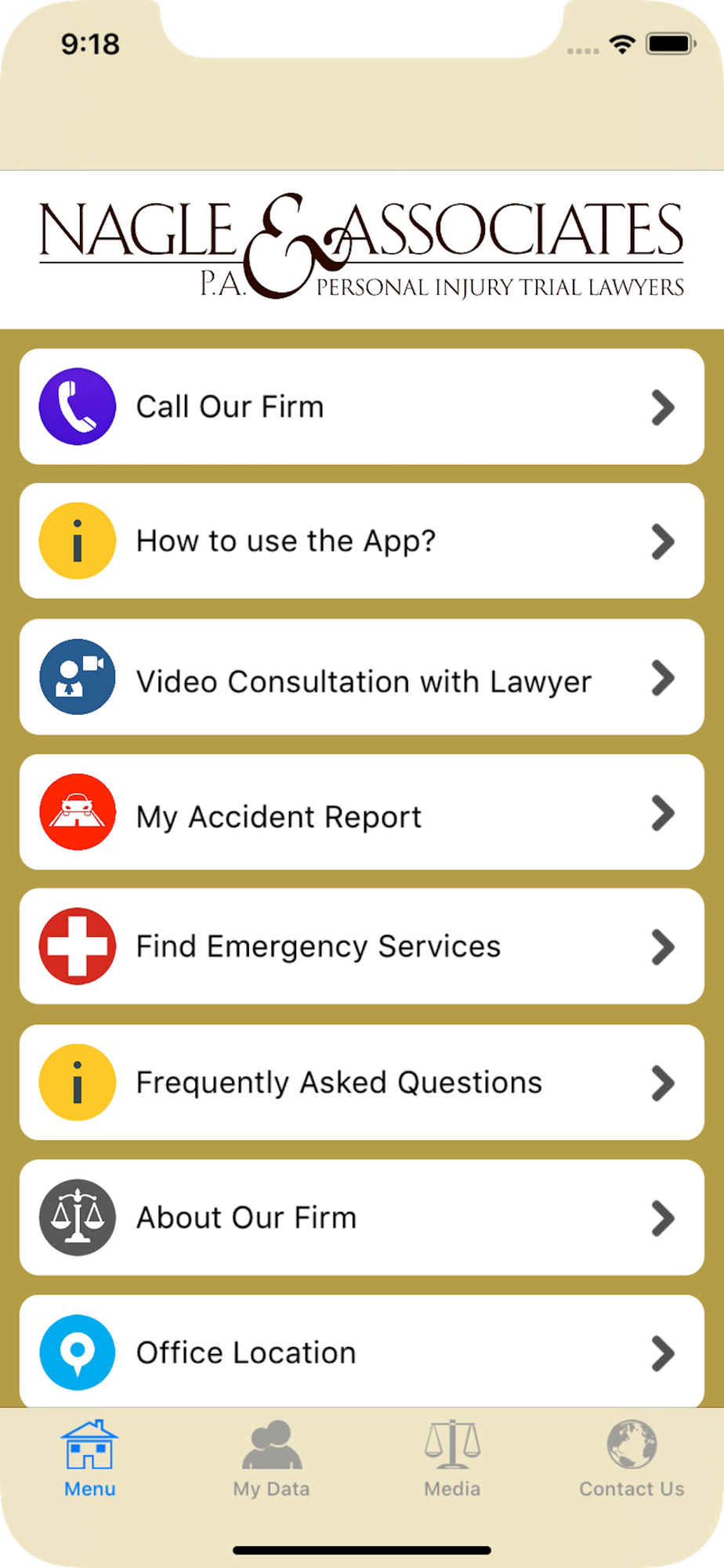This screenshot has width=724, height=1568.
Task: Start Video Consultation with Lawyer
Action: click(x=362, y=677)
